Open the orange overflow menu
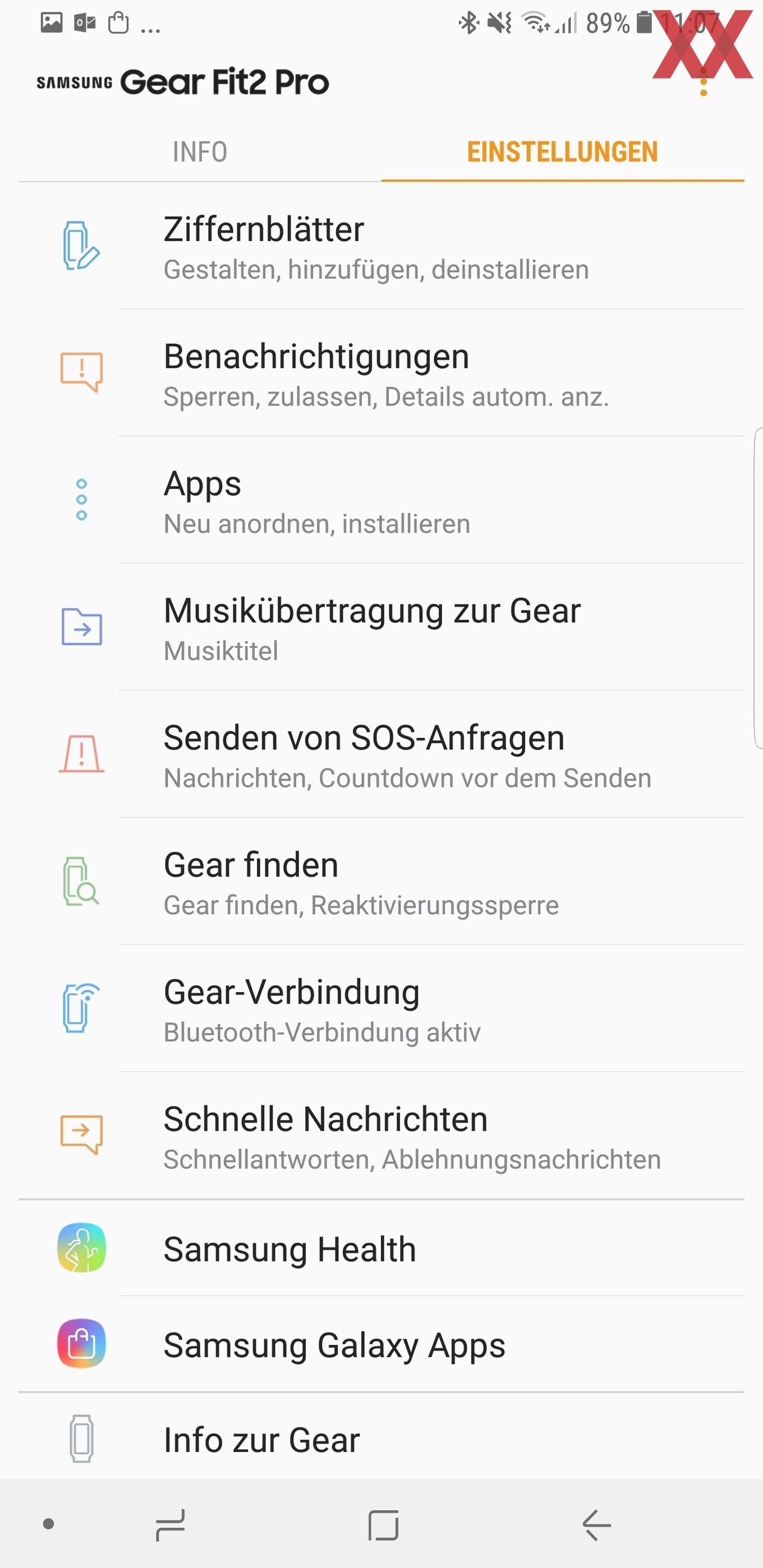This screenshot has width=763, height=1568. click(704, 82)
